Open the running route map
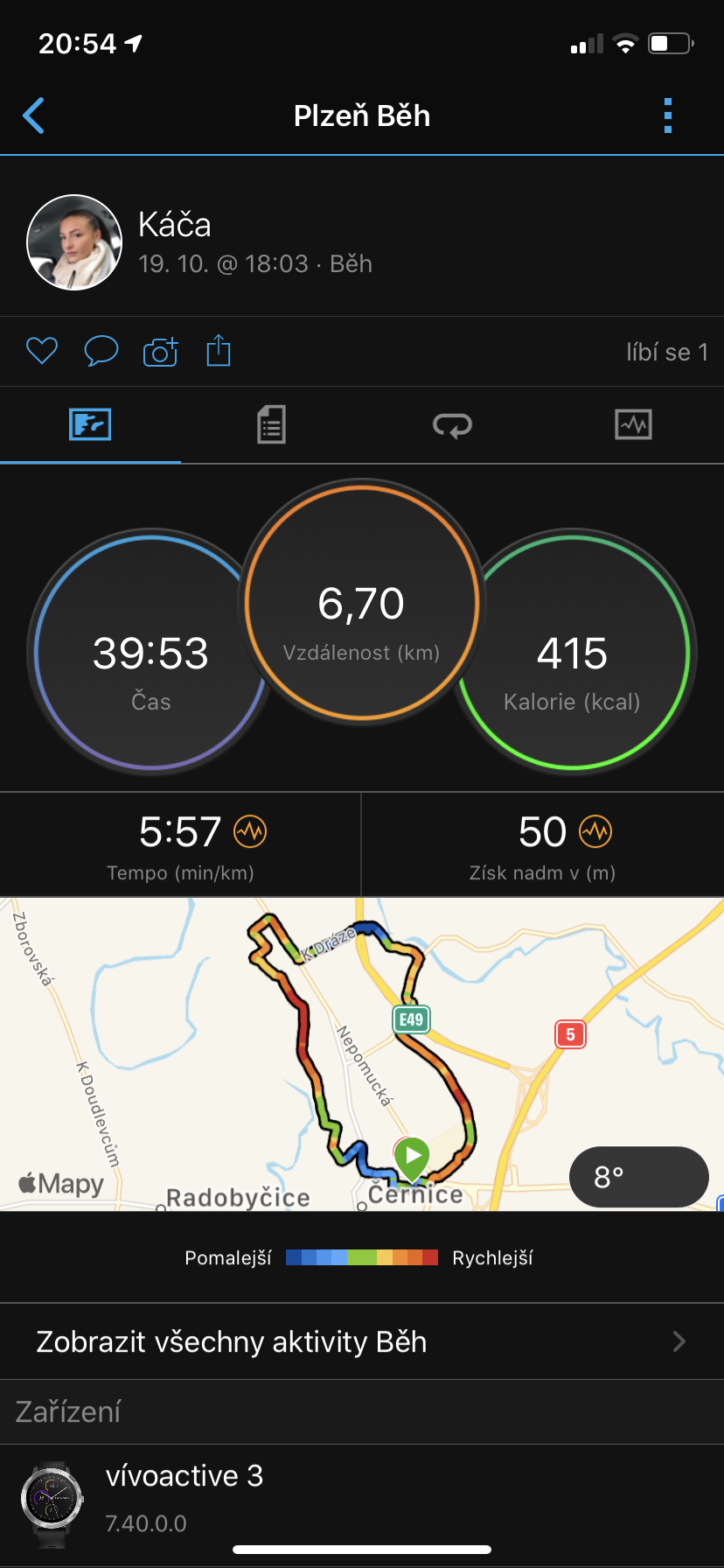Viewport: 724px width, 1568px height. (362, 1054)
